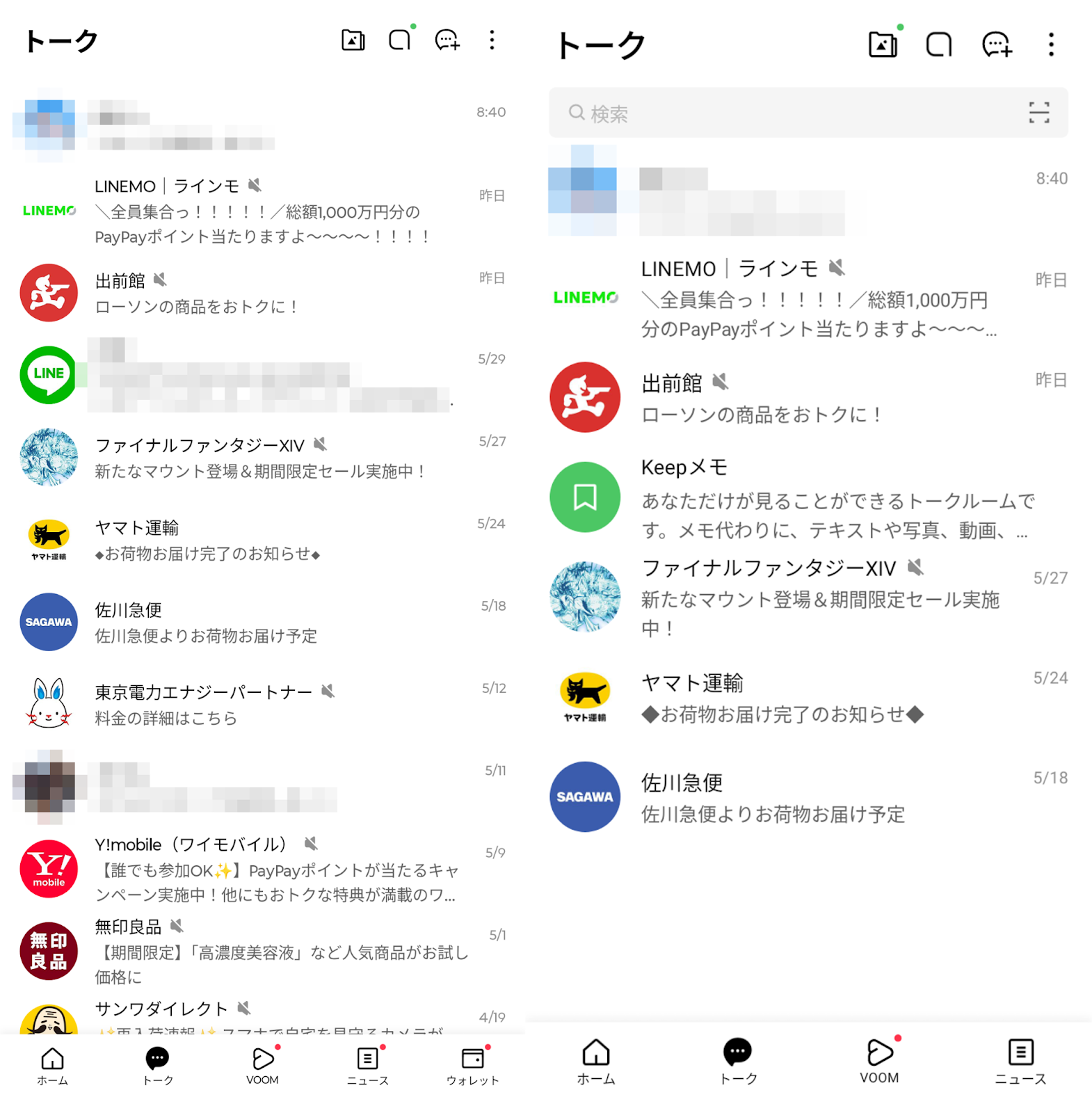Viewport: 1092px width, 1113px height.
Task: Open the 東京電力エナジーパートナー chat
Action: pos(264,704)
